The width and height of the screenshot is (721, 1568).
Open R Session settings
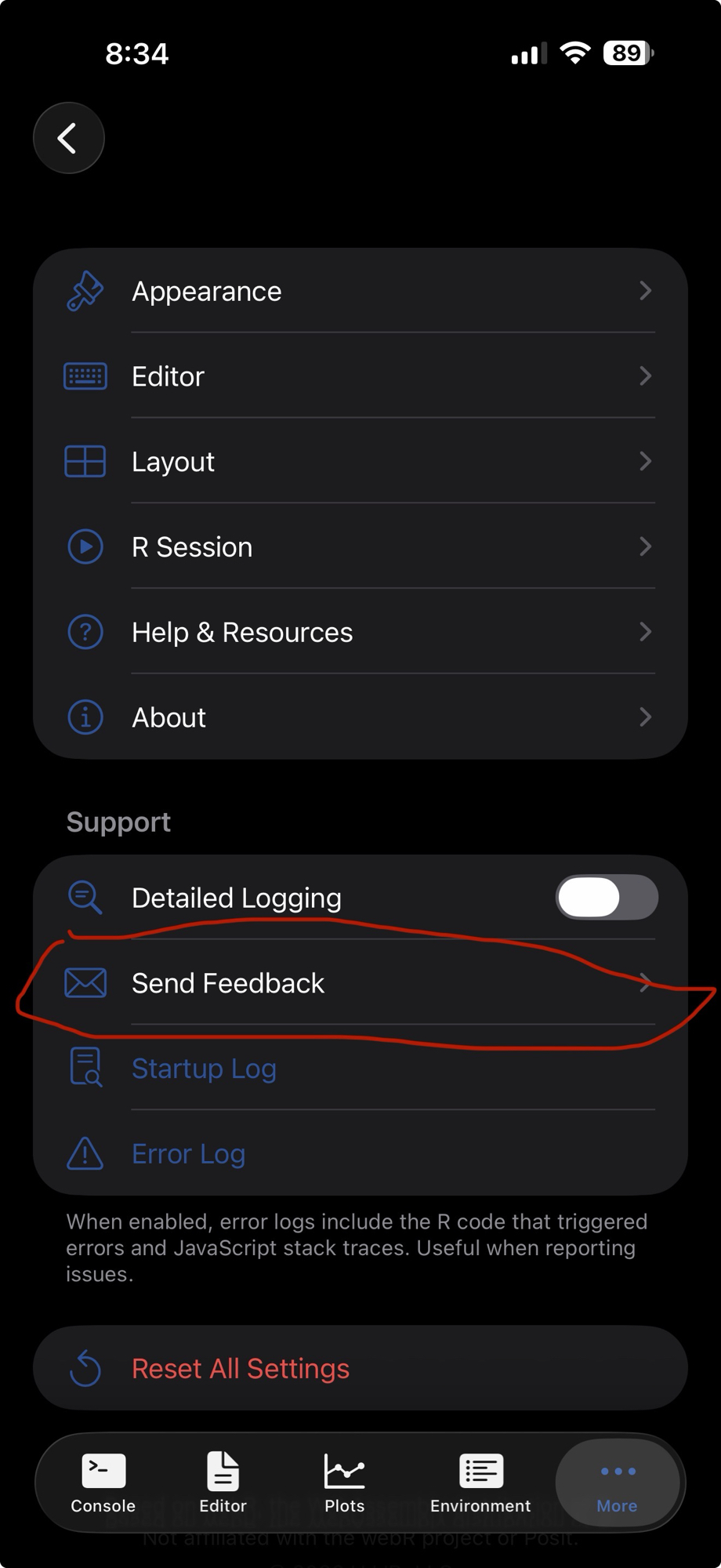pyautogui.click(x=360, y=547)
